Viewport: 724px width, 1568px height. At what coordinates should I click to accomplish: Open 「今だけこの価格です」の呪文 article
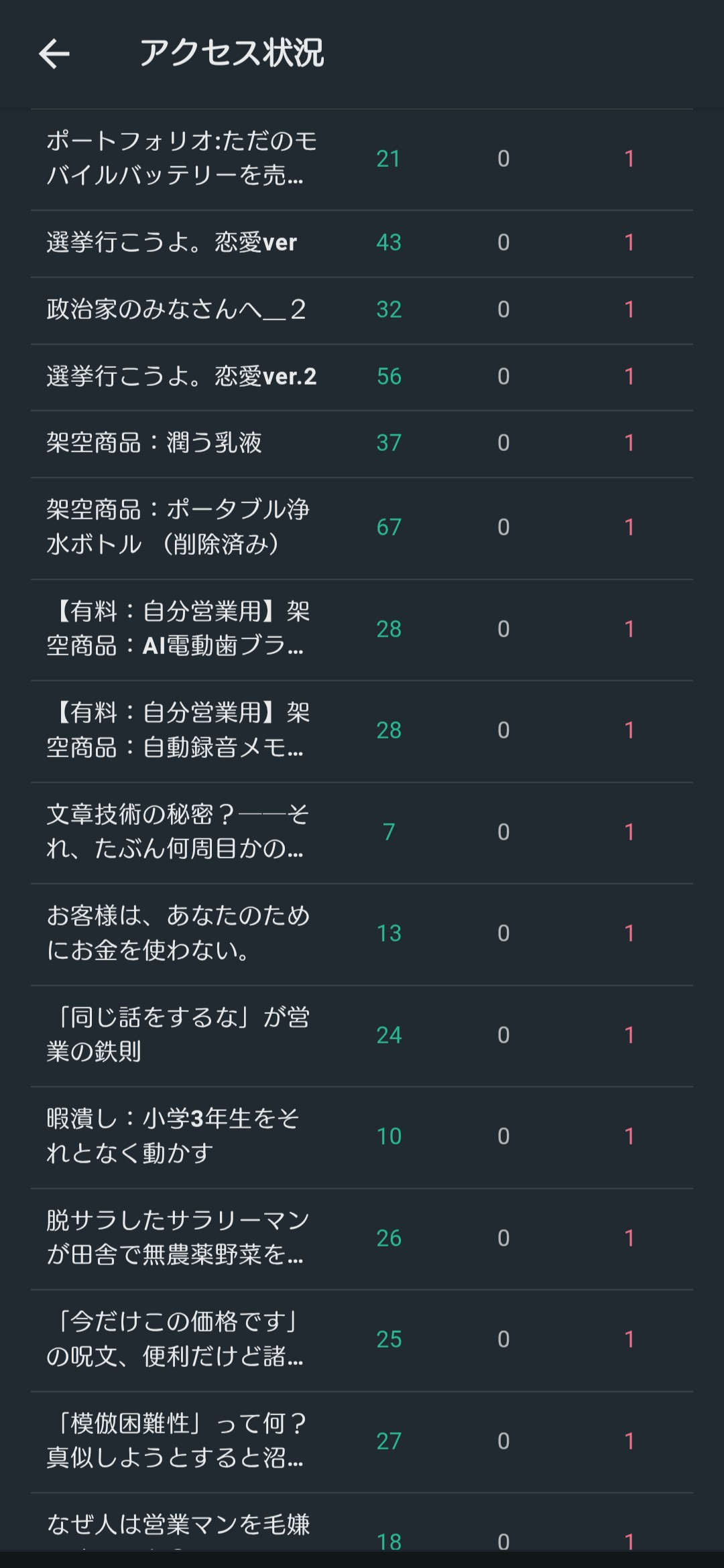point(178,1340)
